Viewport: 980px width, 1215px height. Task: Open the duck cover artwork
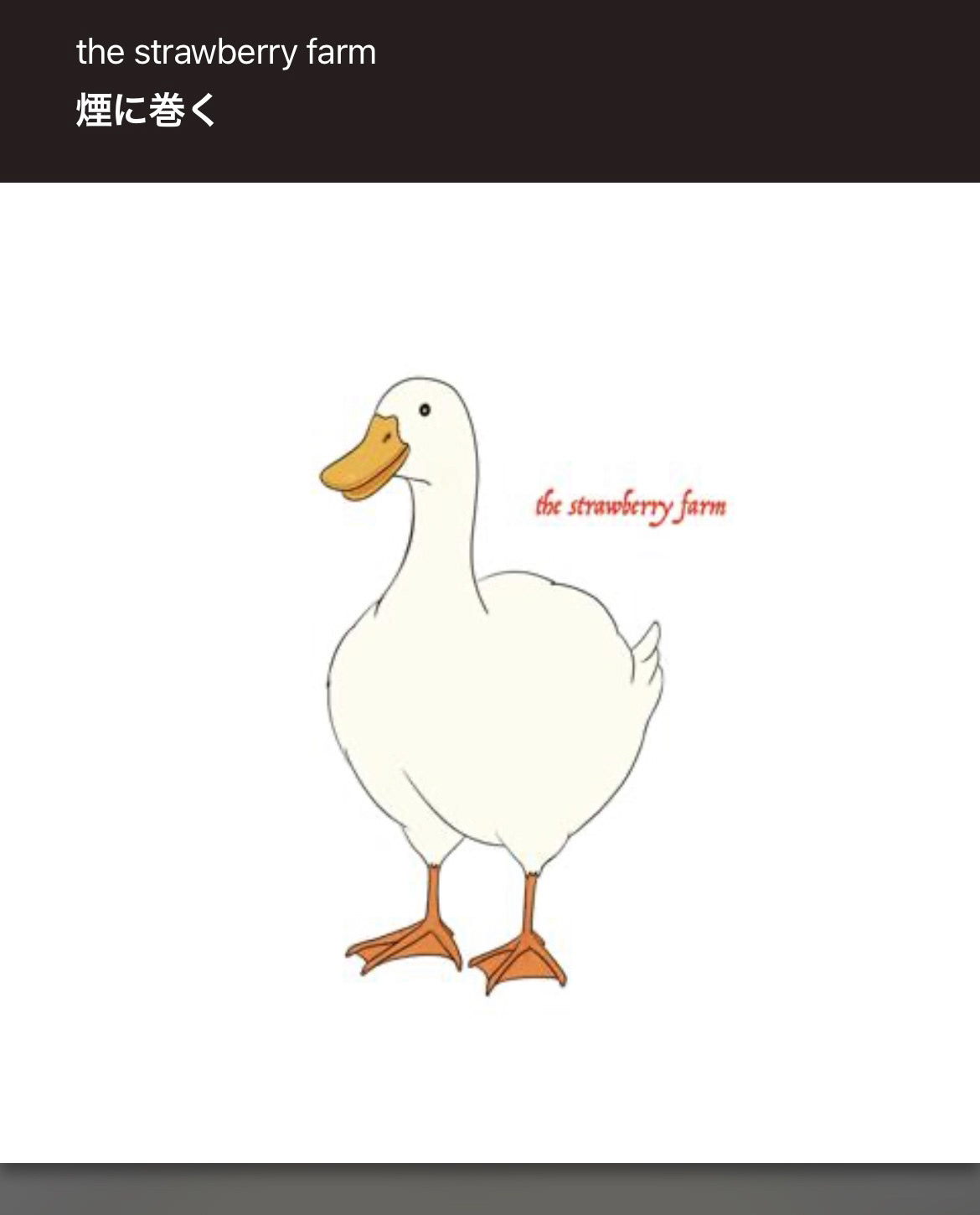coord(490,672)
